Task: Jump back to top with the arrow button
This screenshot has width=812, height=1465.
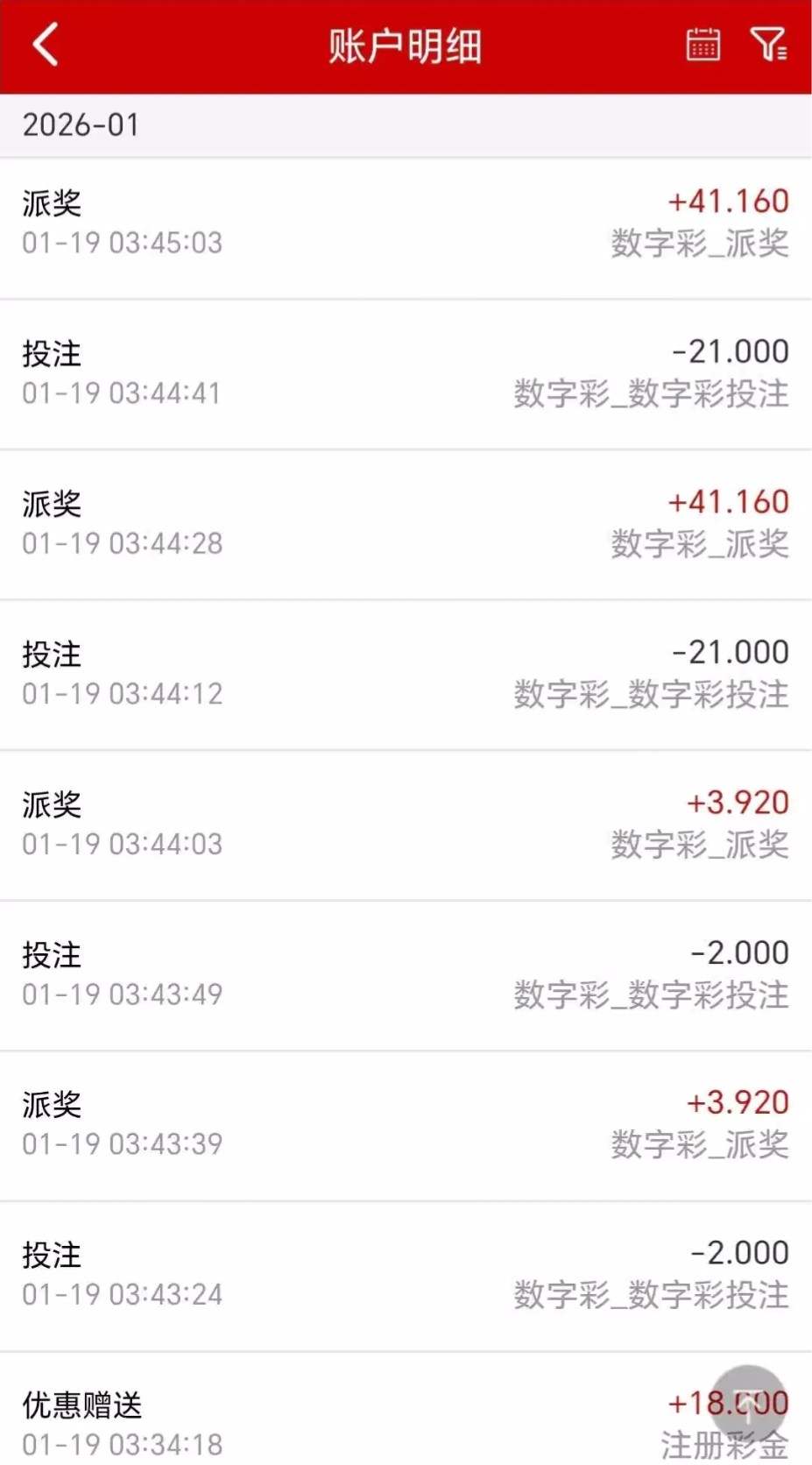Action: pos(747,1404)
